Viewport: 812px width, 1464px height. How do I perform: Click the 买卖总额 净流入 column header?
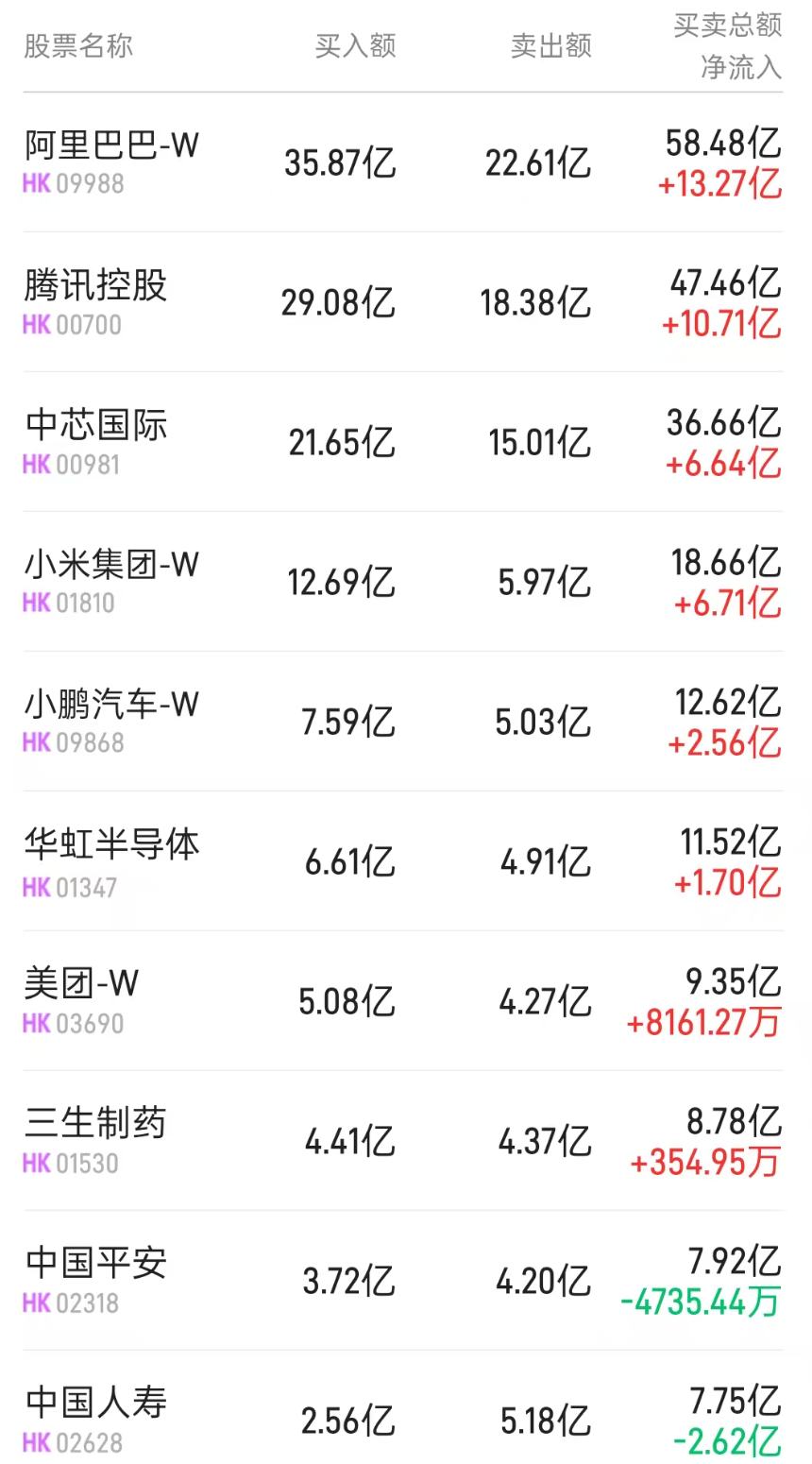pos(727,43)
